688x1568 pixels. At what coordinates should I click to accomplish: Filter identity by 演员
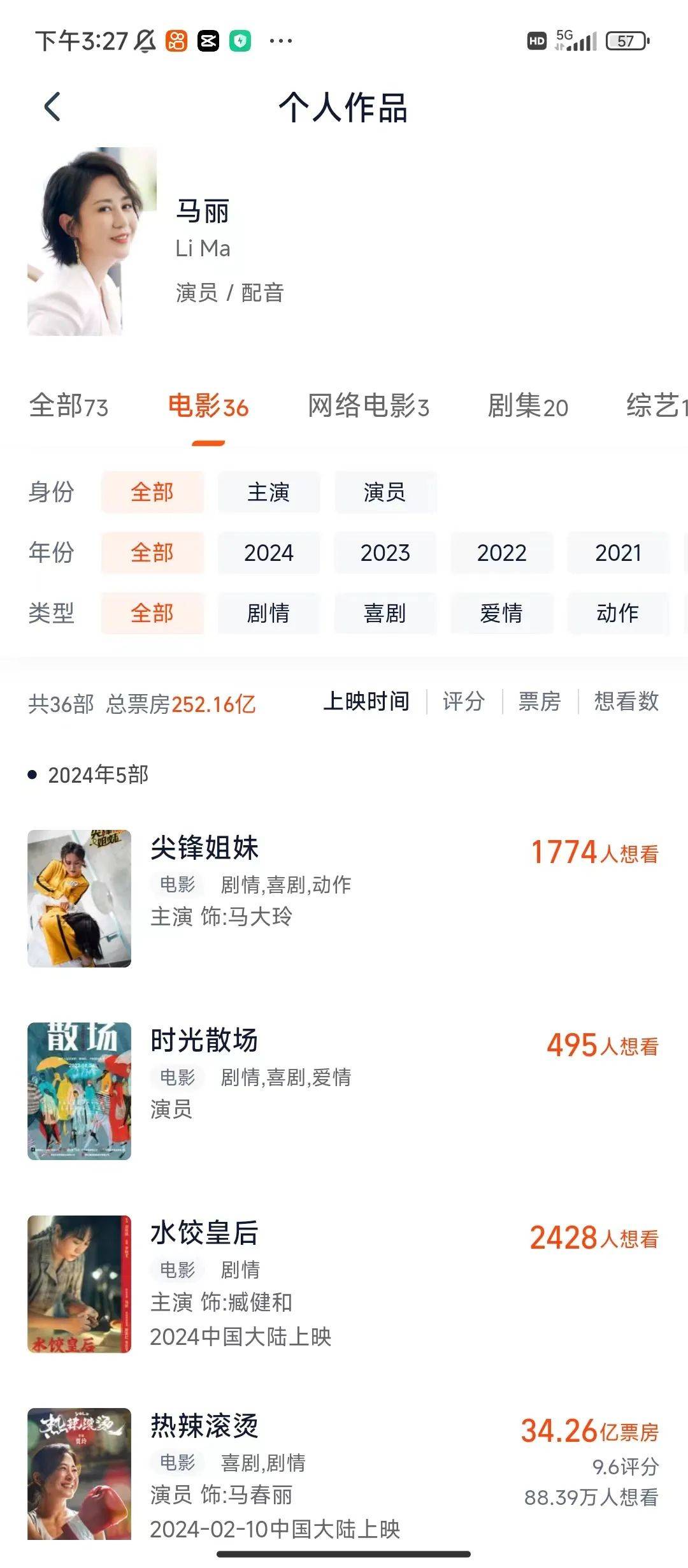click(385, 492)
